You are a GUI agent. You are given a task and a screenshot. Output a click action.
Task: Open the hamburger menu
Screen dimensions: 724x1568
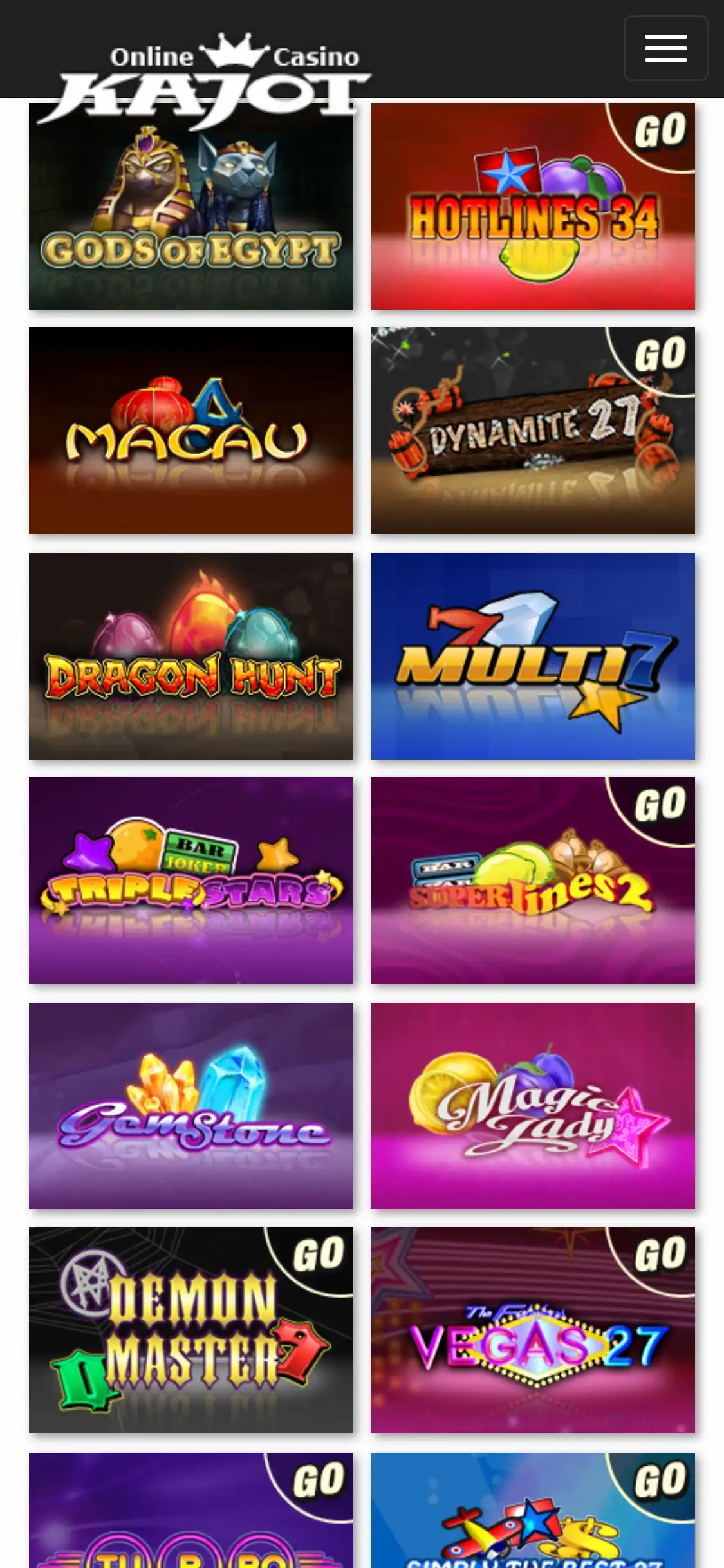(x=665, y=48)
